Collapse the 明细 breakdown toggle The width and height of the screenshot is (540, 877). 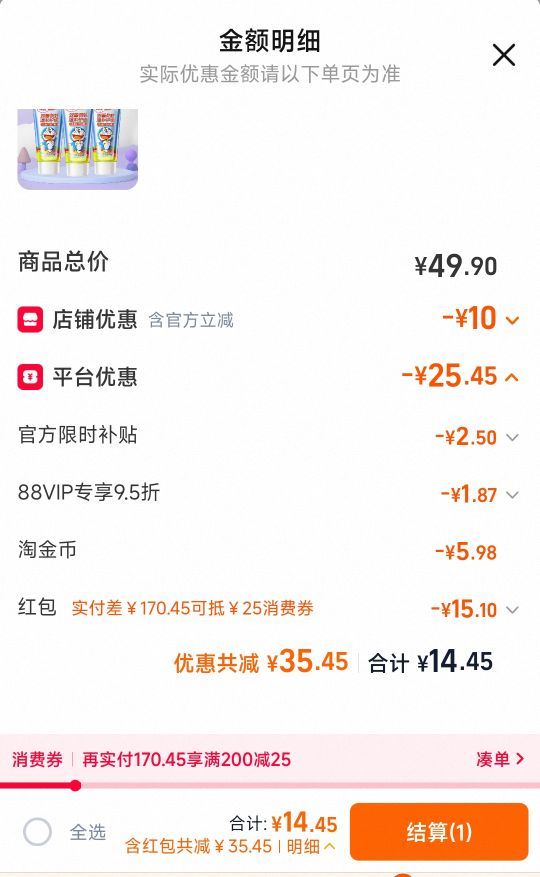point(311,846)
